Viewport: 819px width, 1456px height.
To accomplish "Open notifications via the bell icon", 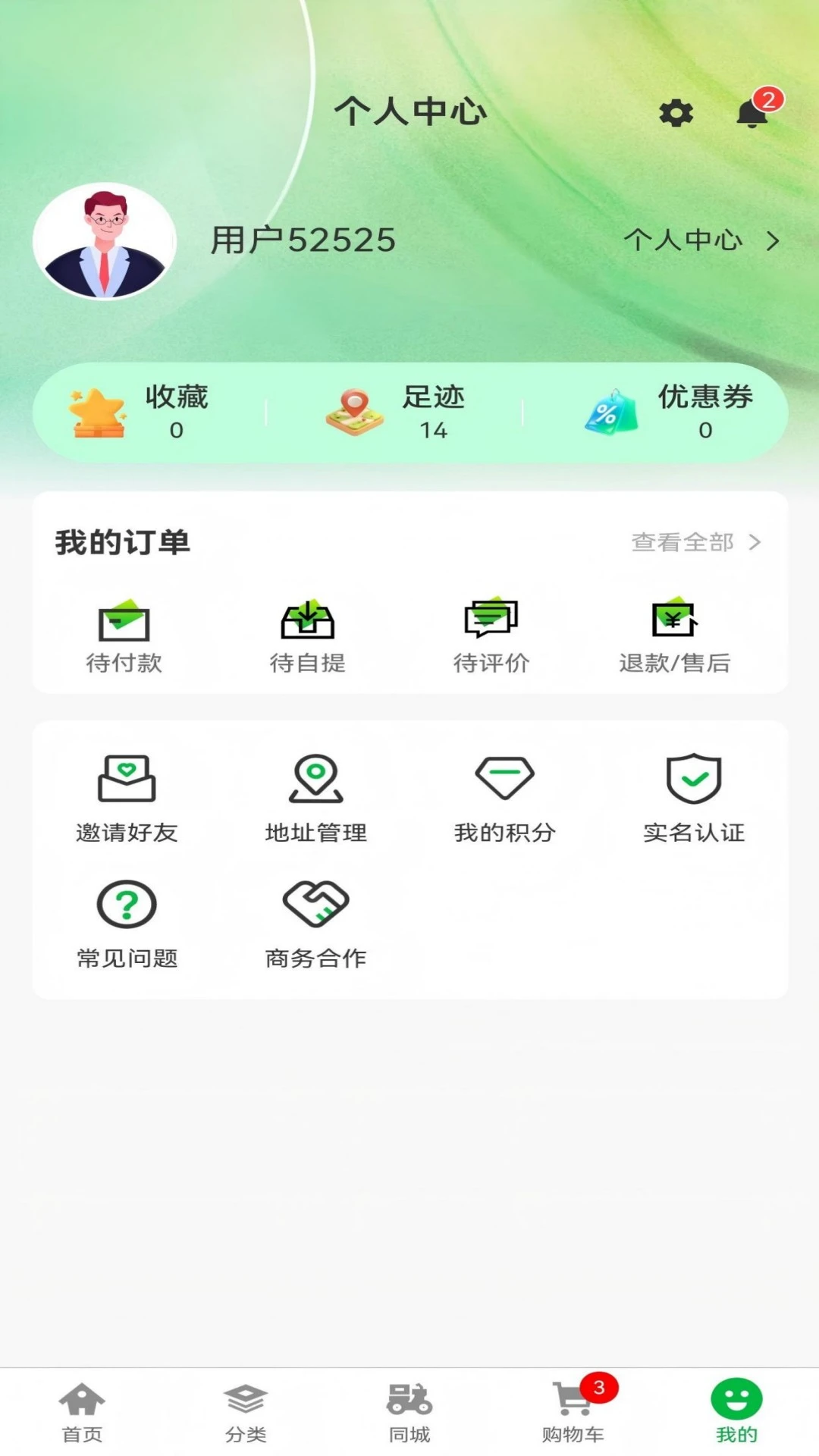I will pyautogui.click(x=750, y=115).
